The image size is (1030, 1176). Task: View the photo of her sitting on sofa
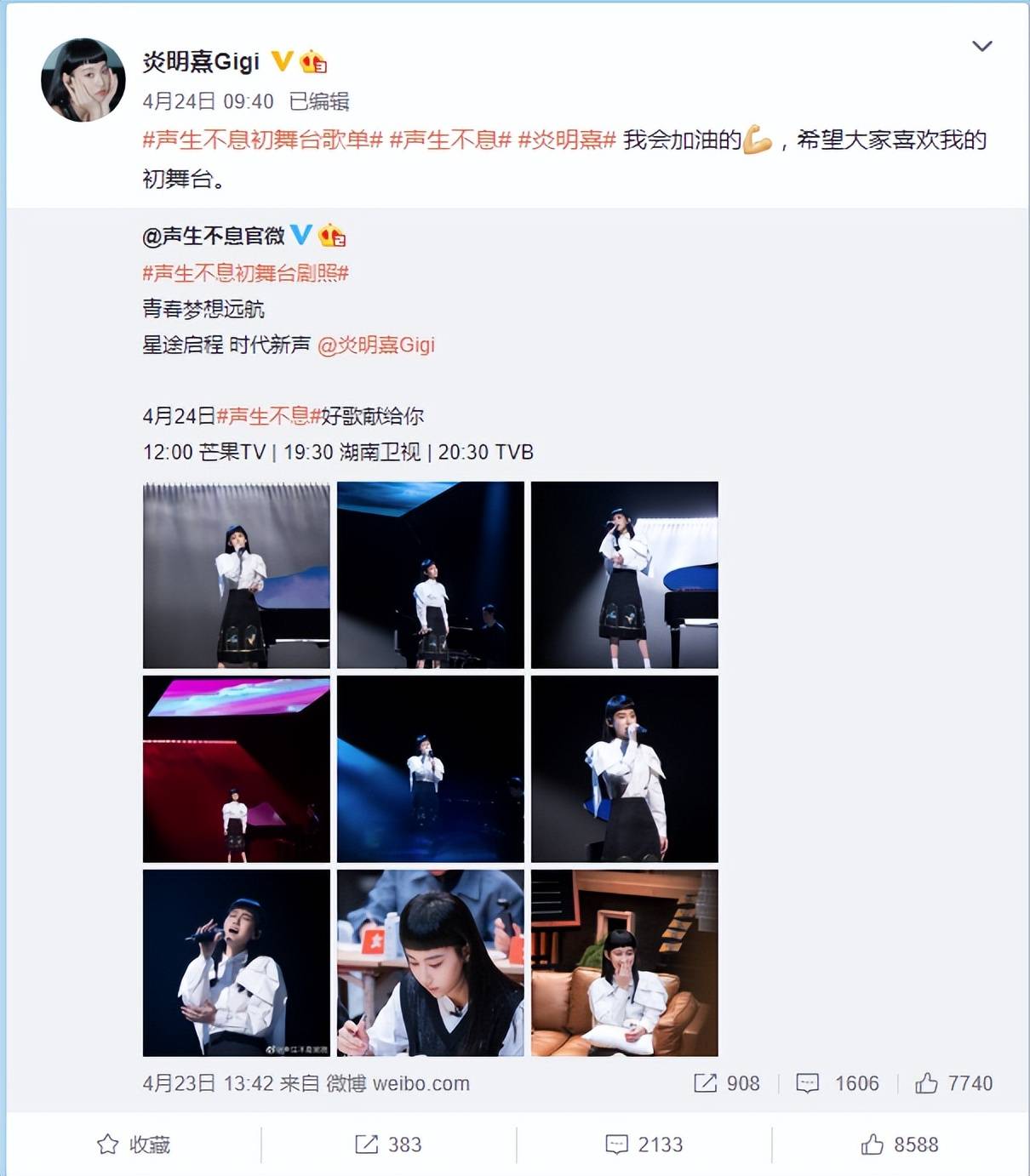click(624, 962)
